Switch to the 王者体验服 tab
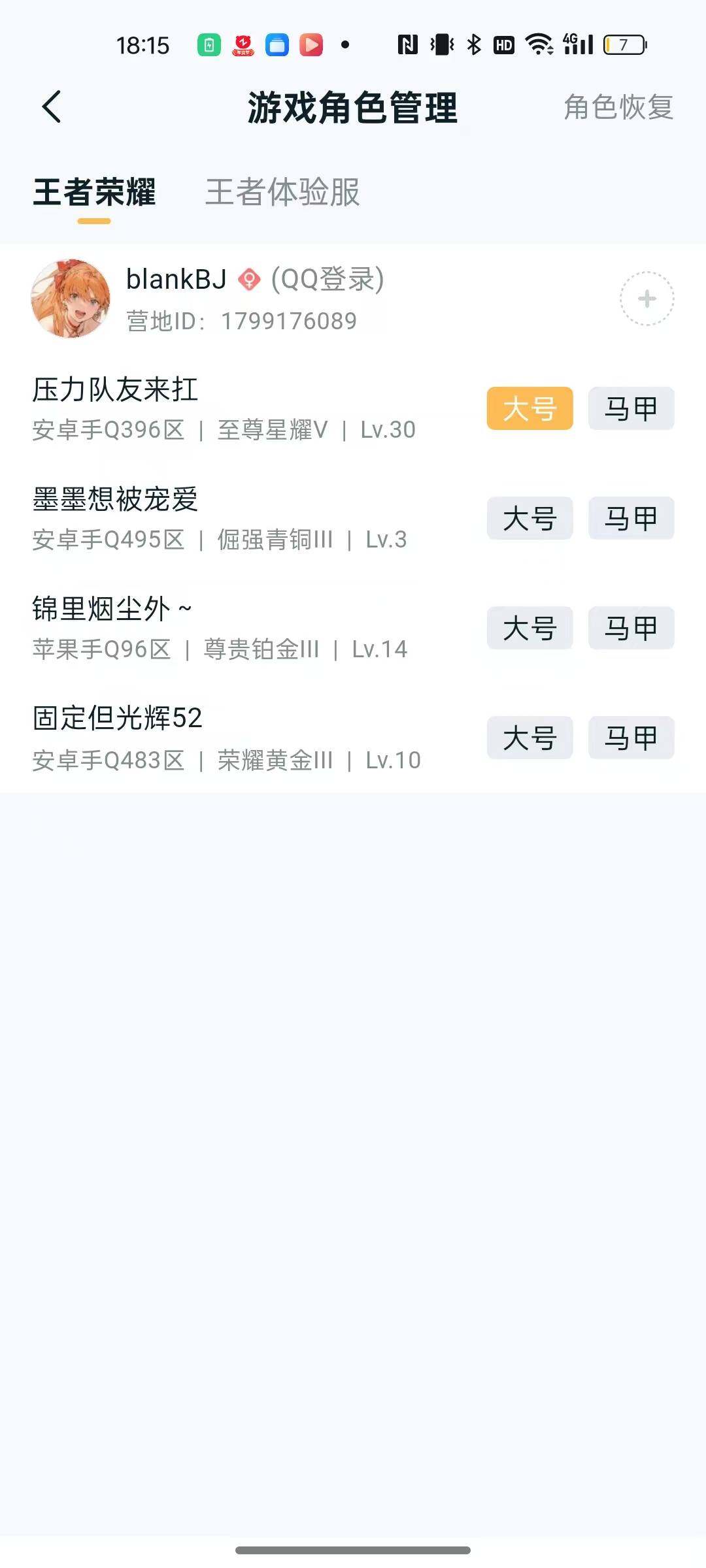 [x=282, y=192]
